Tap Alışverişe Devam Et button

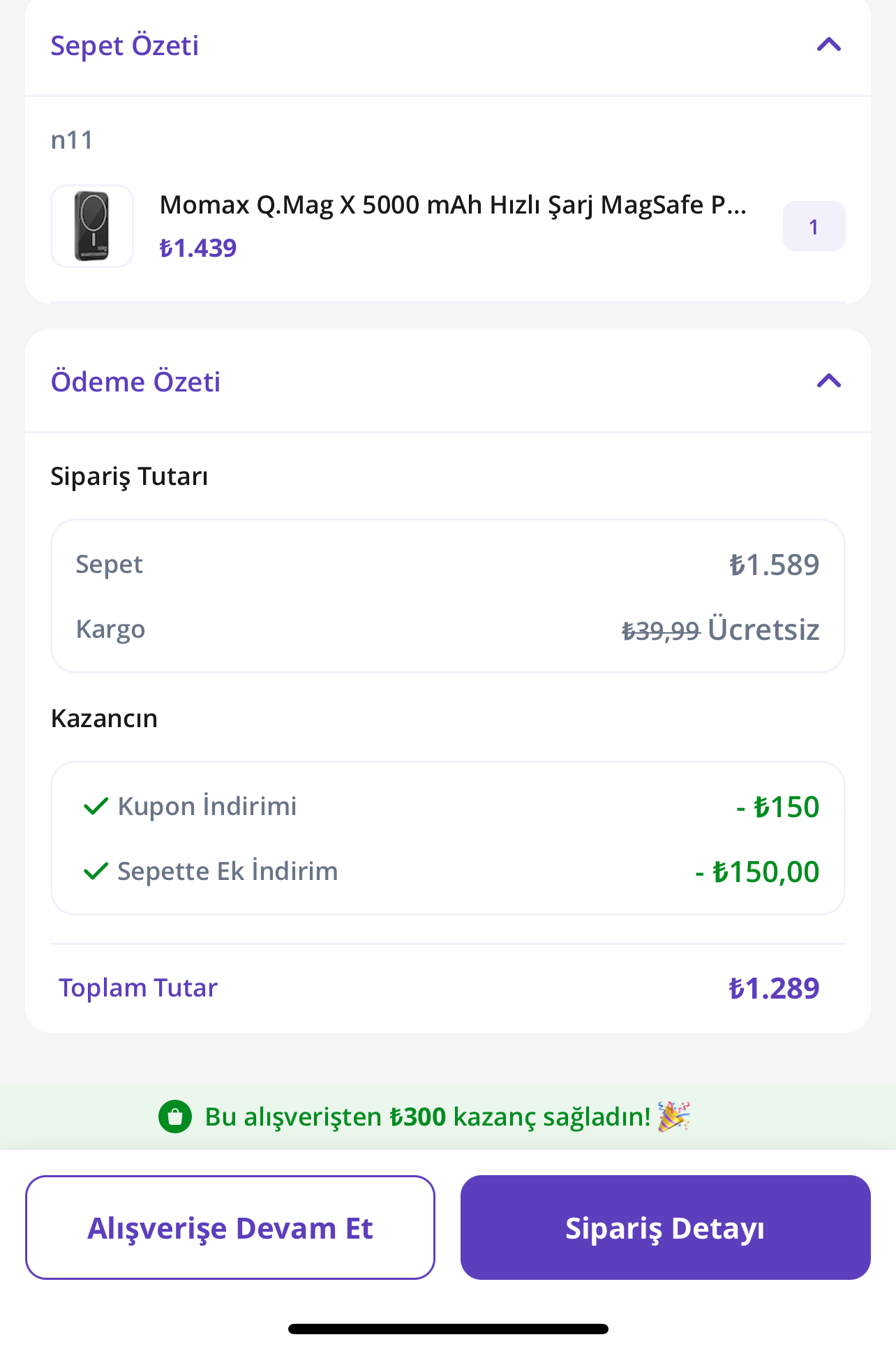click(230, 1227)
